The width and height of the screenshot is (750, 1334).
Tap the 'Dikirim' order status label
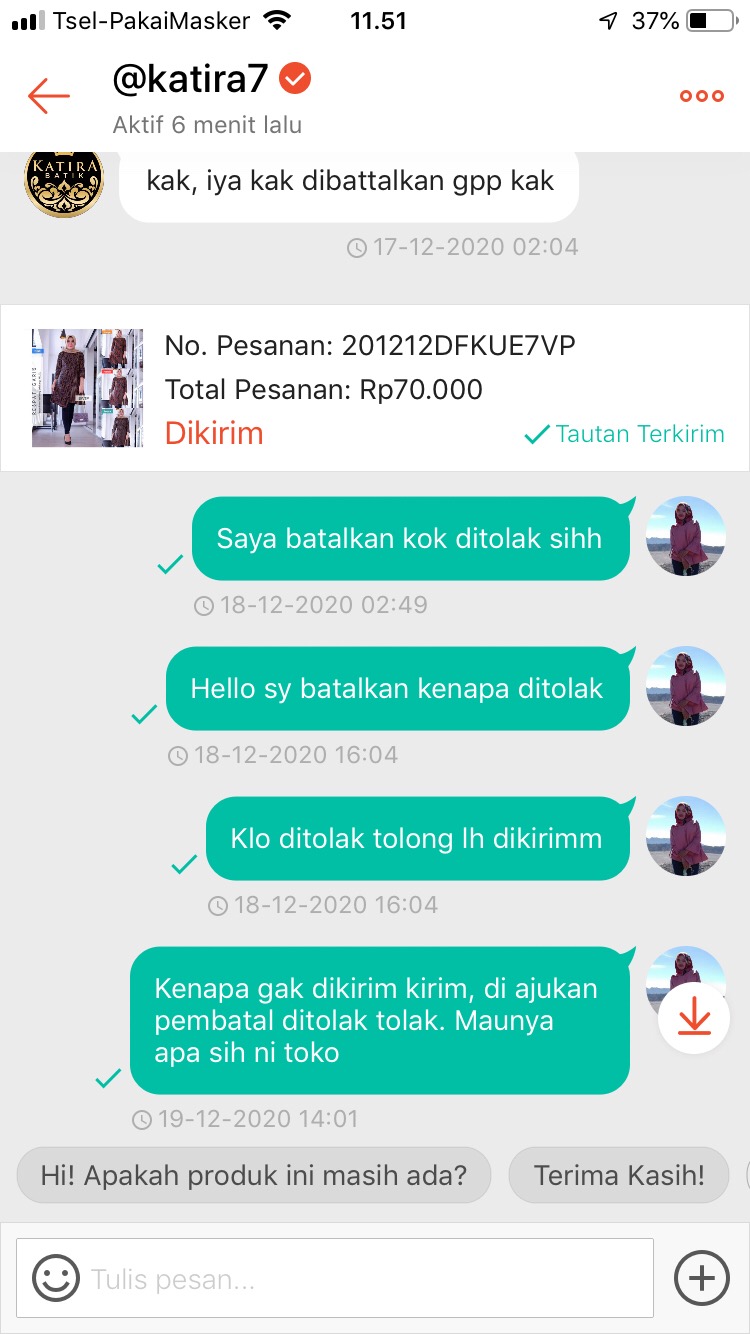point(207,434)
